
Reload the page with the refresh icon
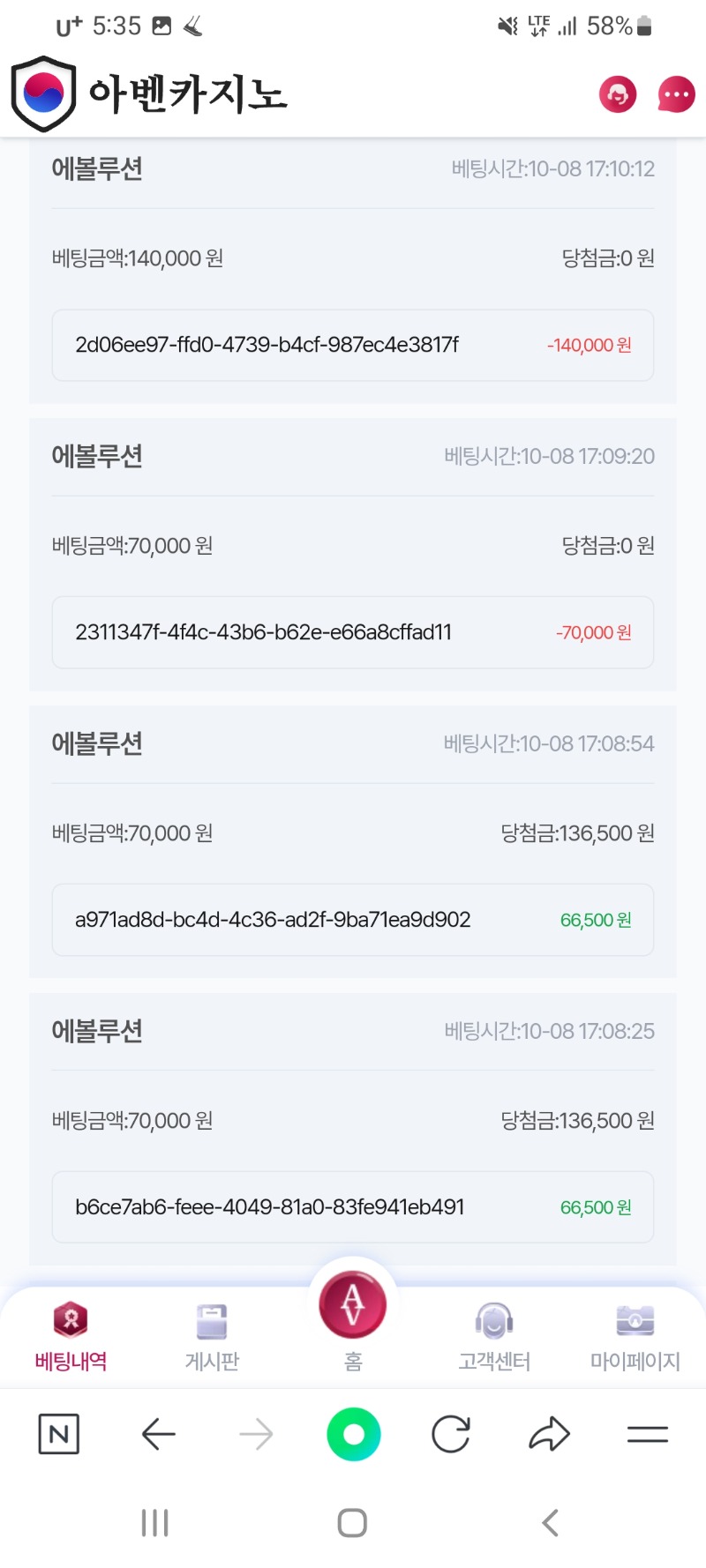click(x=451, y=1434)
